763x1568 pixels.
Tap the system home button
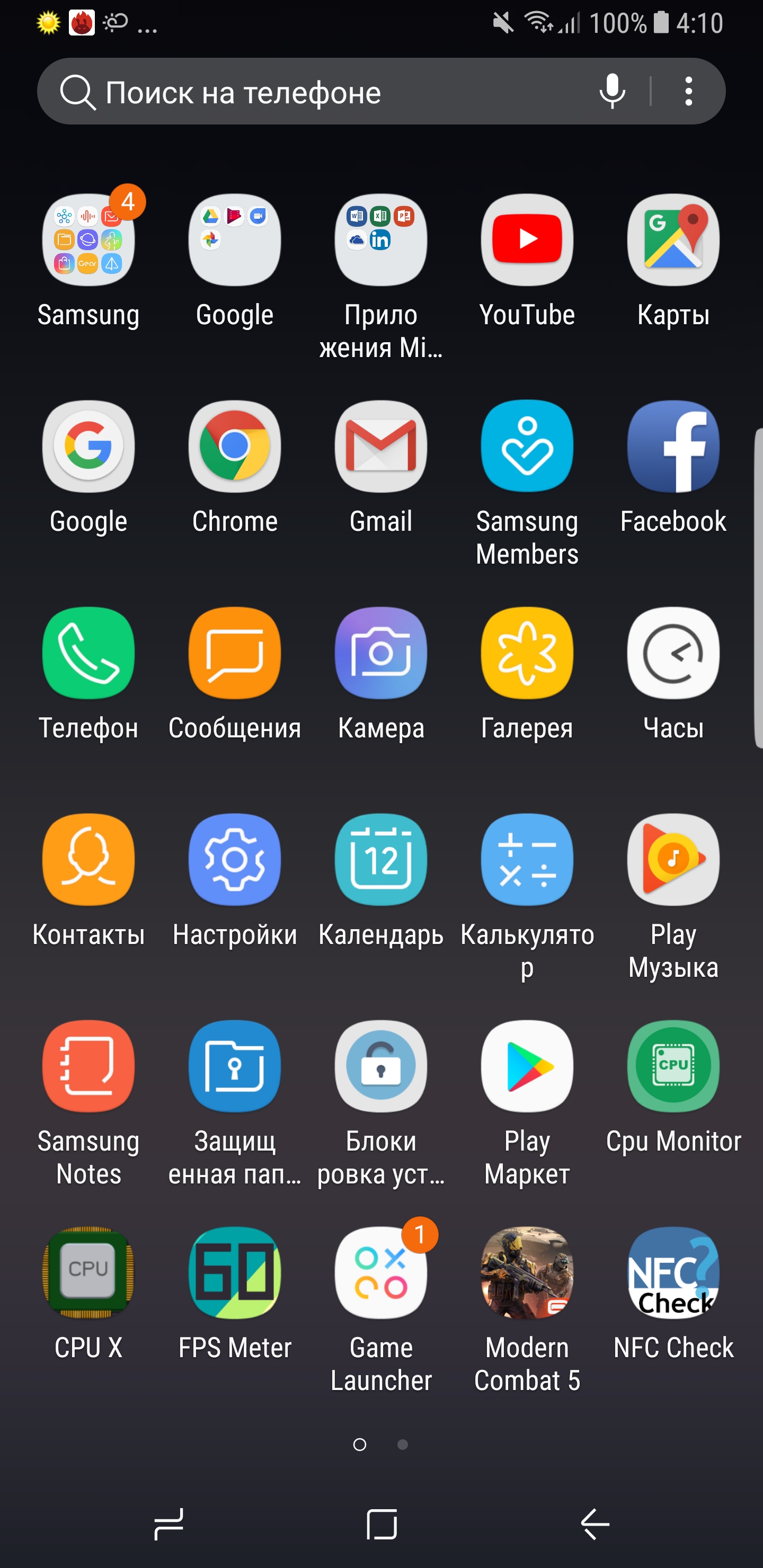pos(382,1524)
